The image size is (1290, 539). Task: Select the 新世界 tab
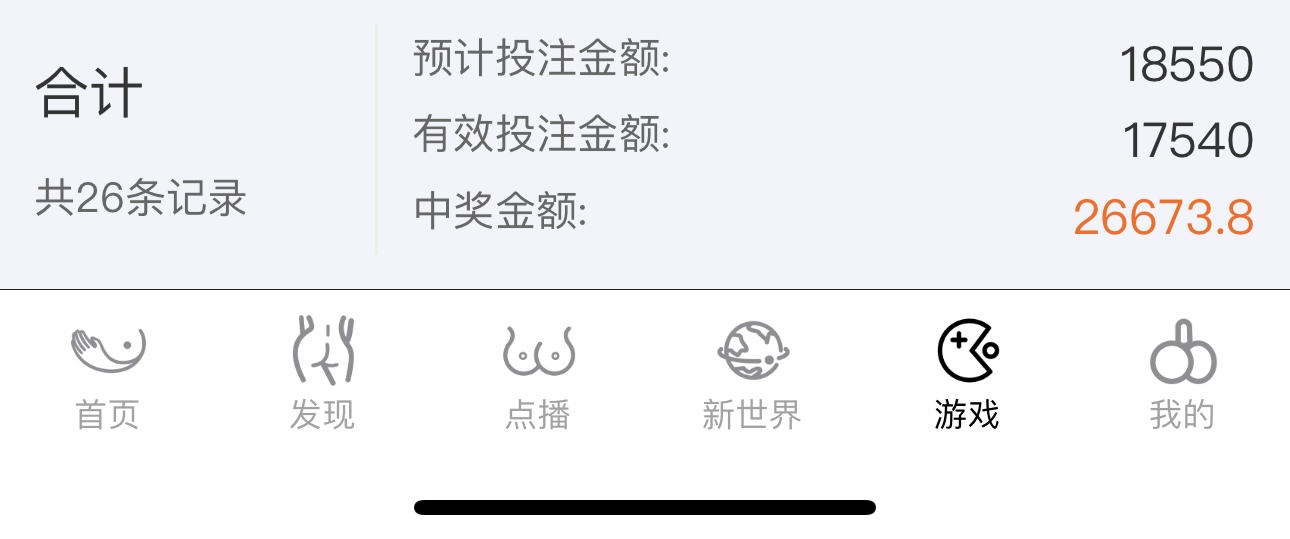[752, 373]
